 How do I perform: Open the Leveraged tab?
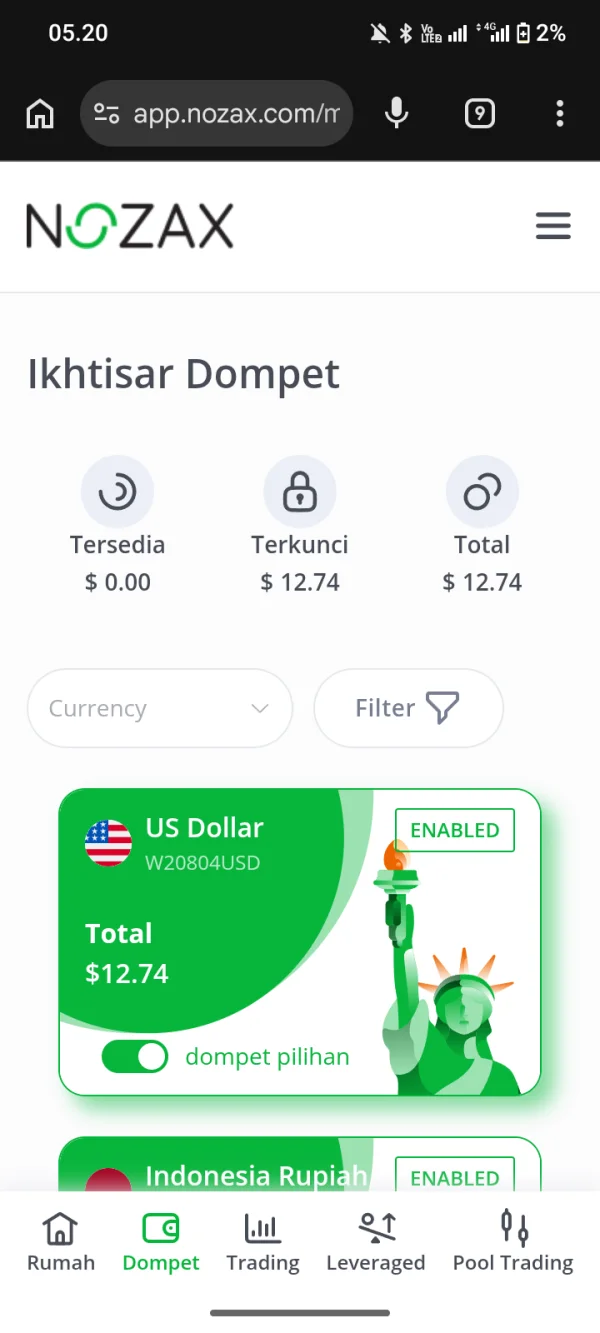coord(376,1243)
